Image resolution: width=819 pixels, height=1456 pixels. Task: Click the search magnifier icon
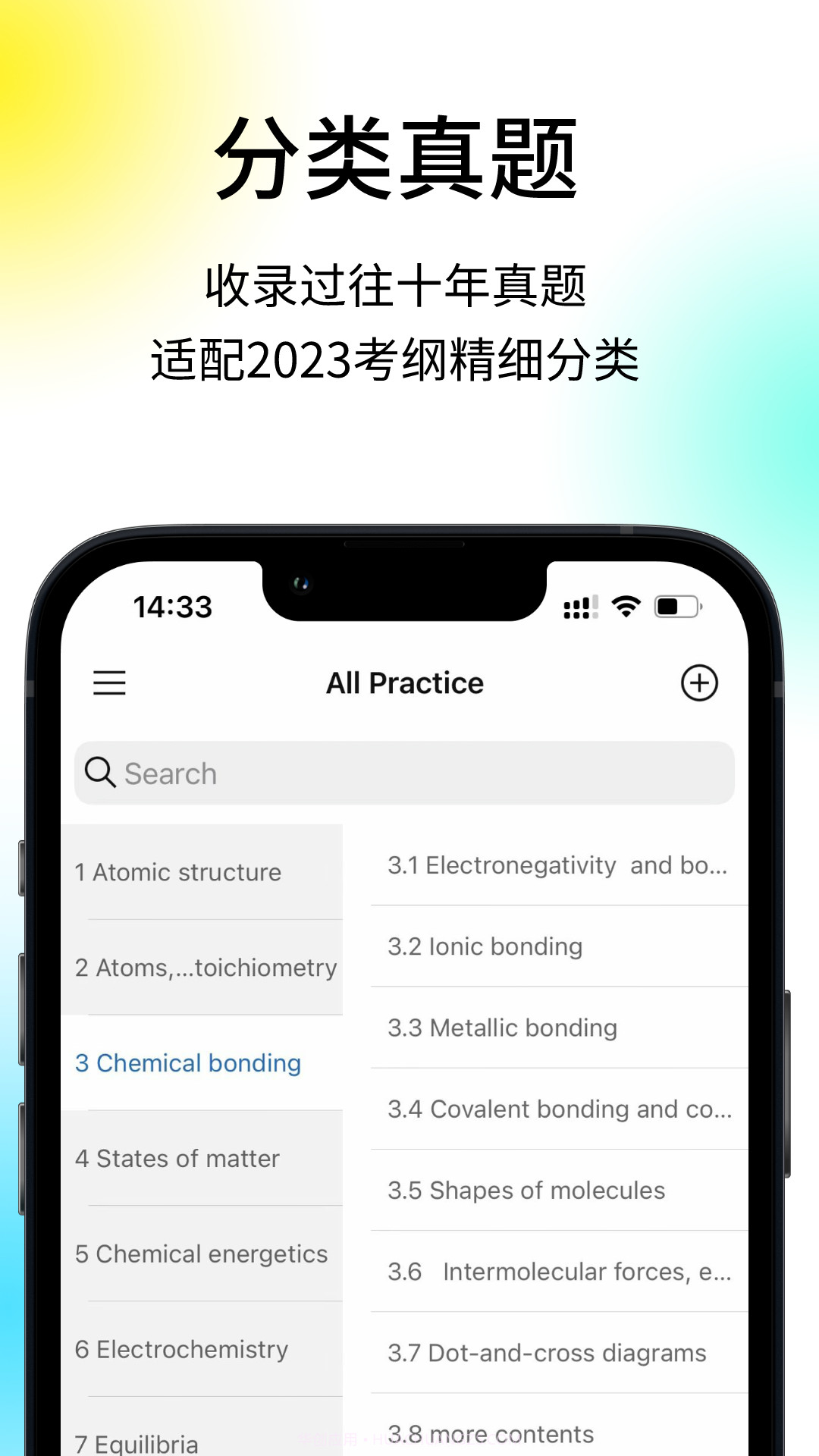point(101,773)
